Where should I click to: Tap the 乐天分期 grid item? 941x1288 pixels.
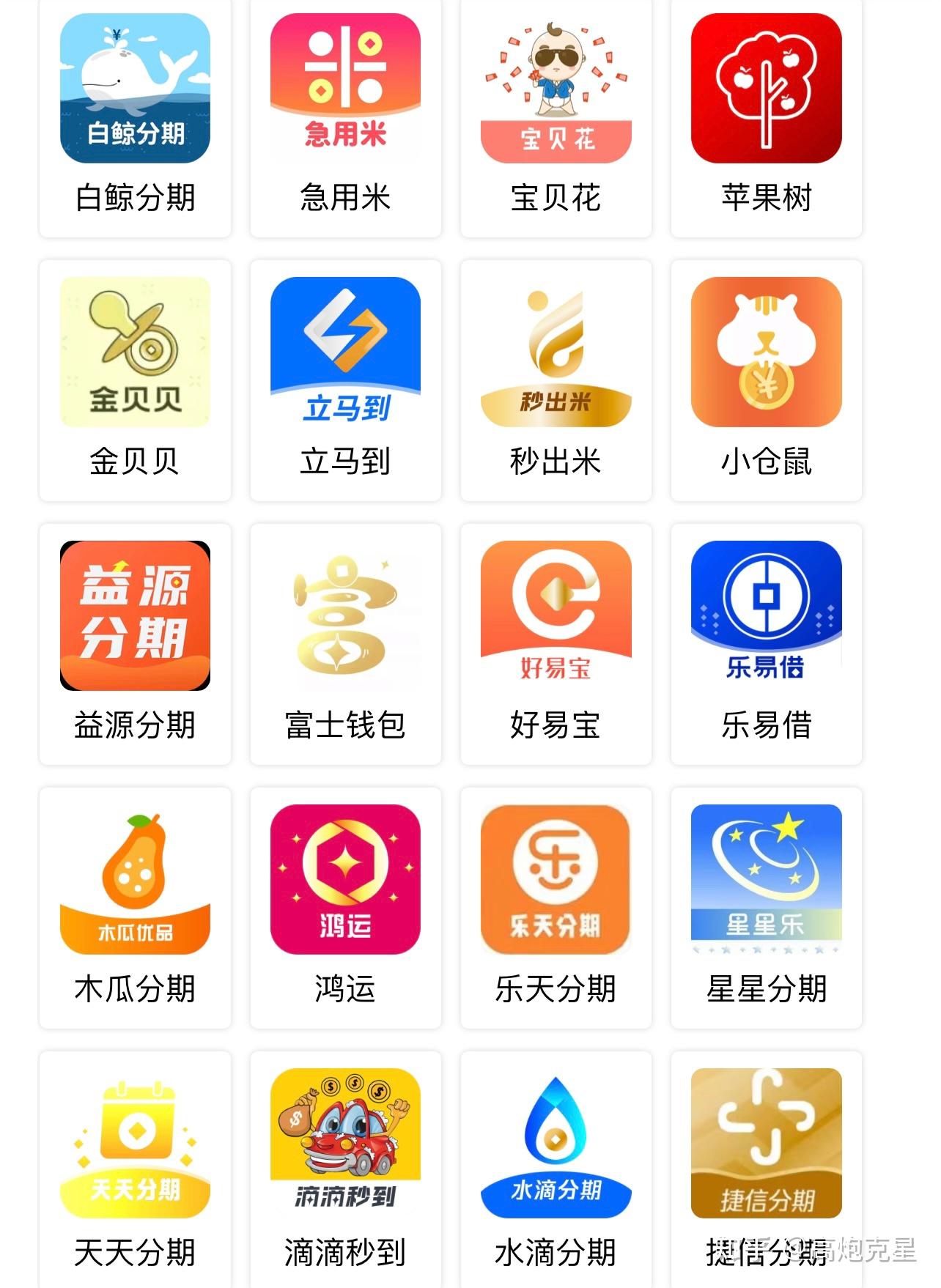(556, 880)
